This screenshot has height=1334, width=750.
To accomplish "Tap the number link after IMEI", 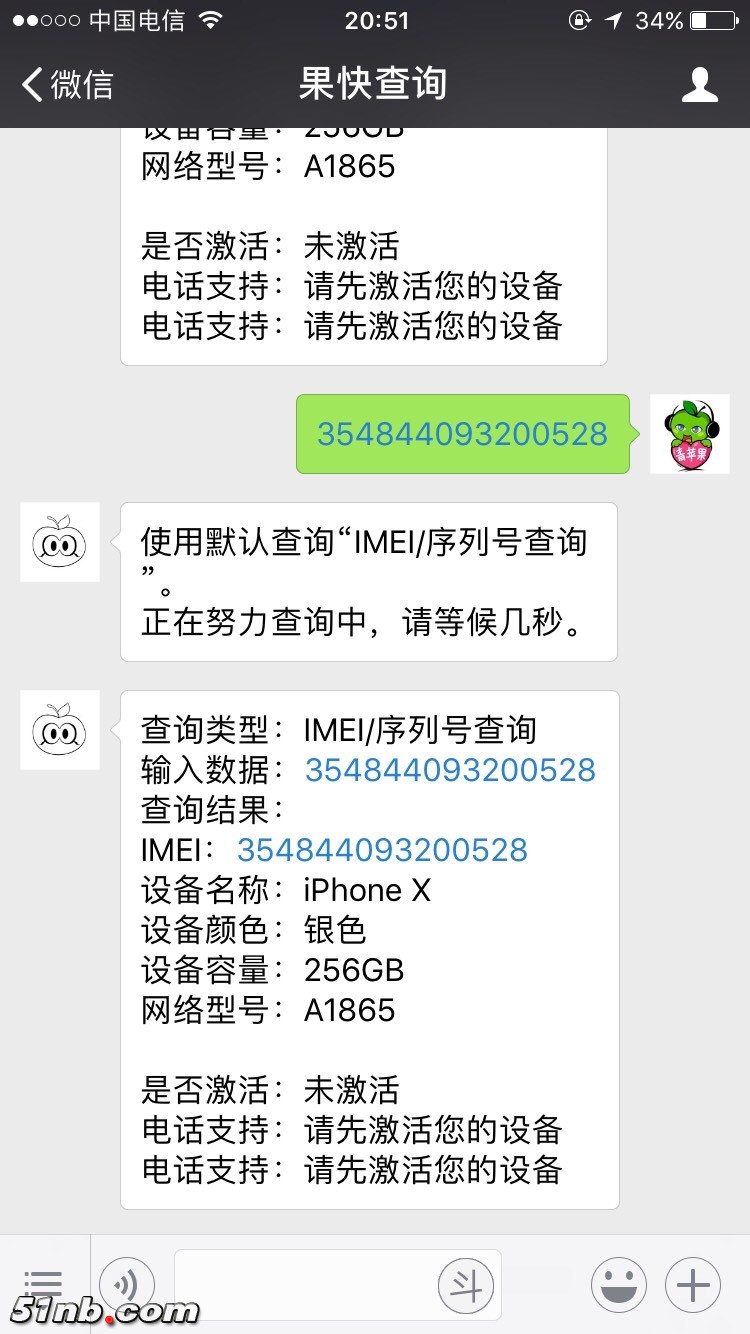I will click(382, 850).
